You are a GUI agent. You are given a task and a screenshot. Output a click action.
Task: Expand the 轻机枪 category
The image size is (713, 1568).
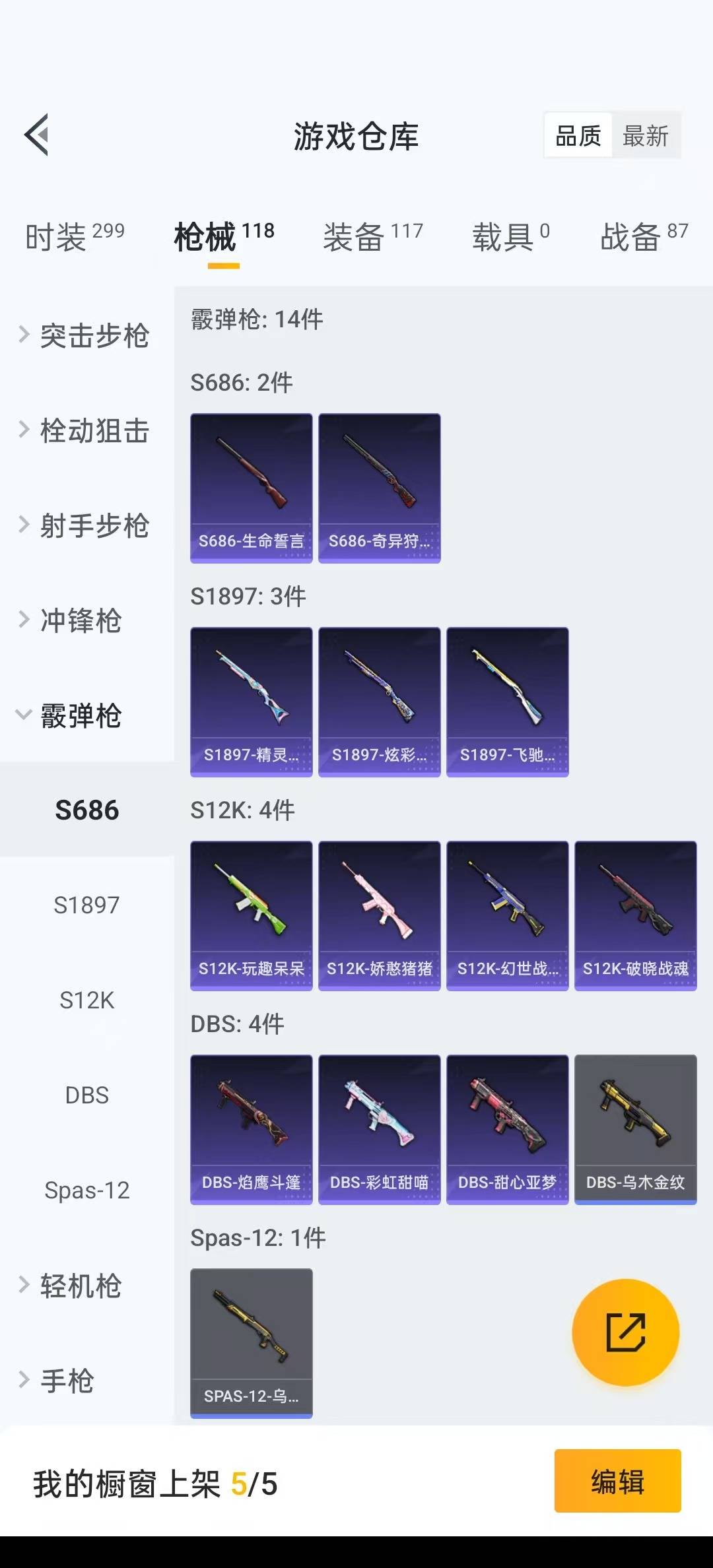pyautogui.click(x=79, y=1286)
